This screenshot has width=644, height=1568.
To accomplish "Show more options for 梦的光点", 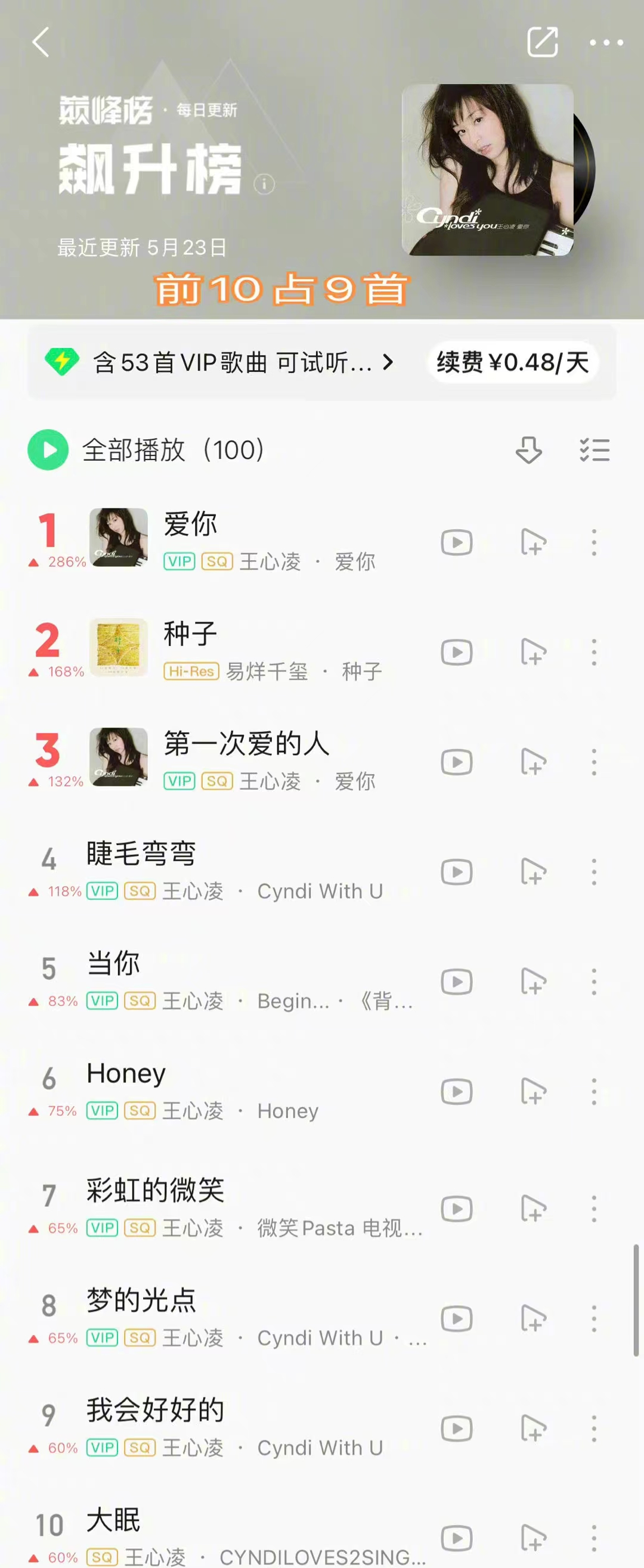I will (594, 1318).
